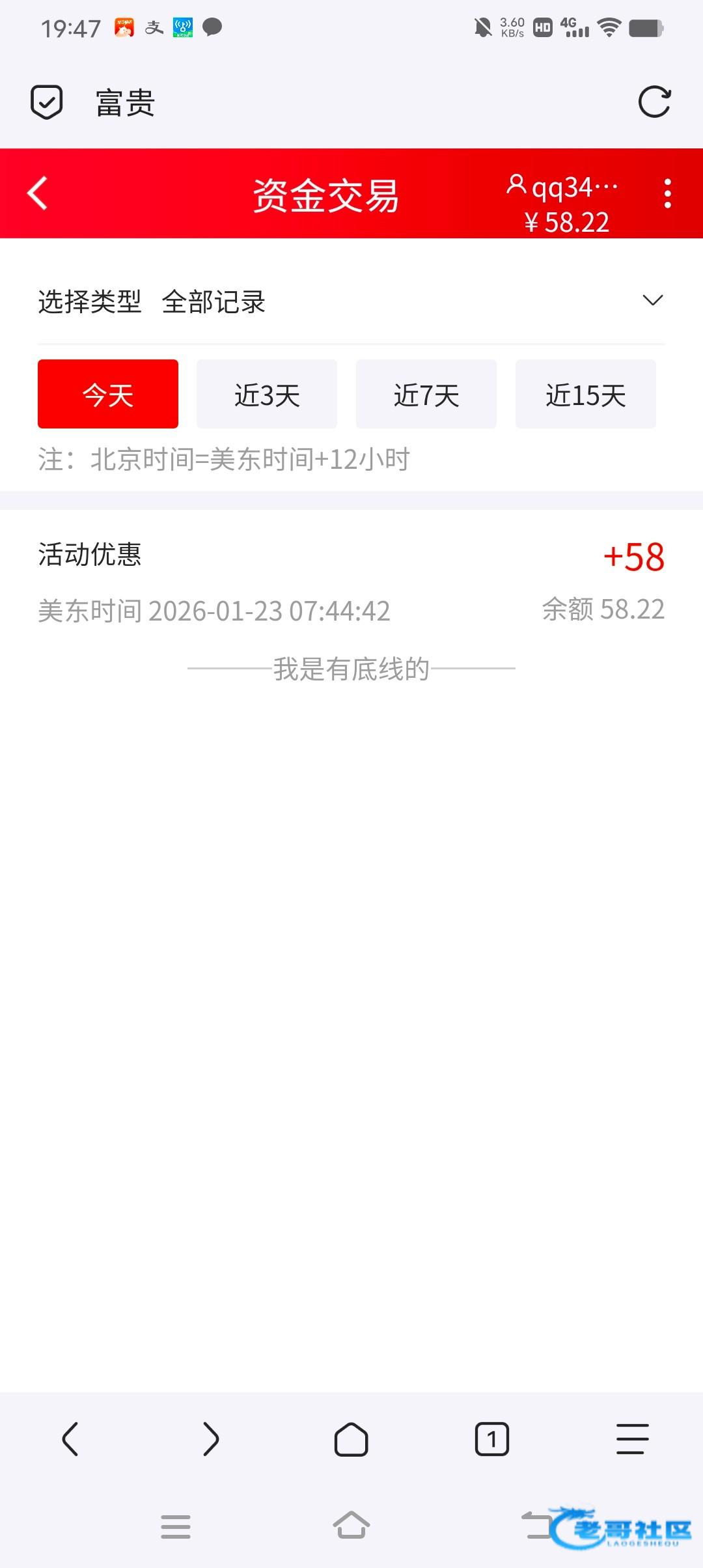703x1568 pixels.
Task: Select the 今天 date filter
Action: tap(108, 394)
